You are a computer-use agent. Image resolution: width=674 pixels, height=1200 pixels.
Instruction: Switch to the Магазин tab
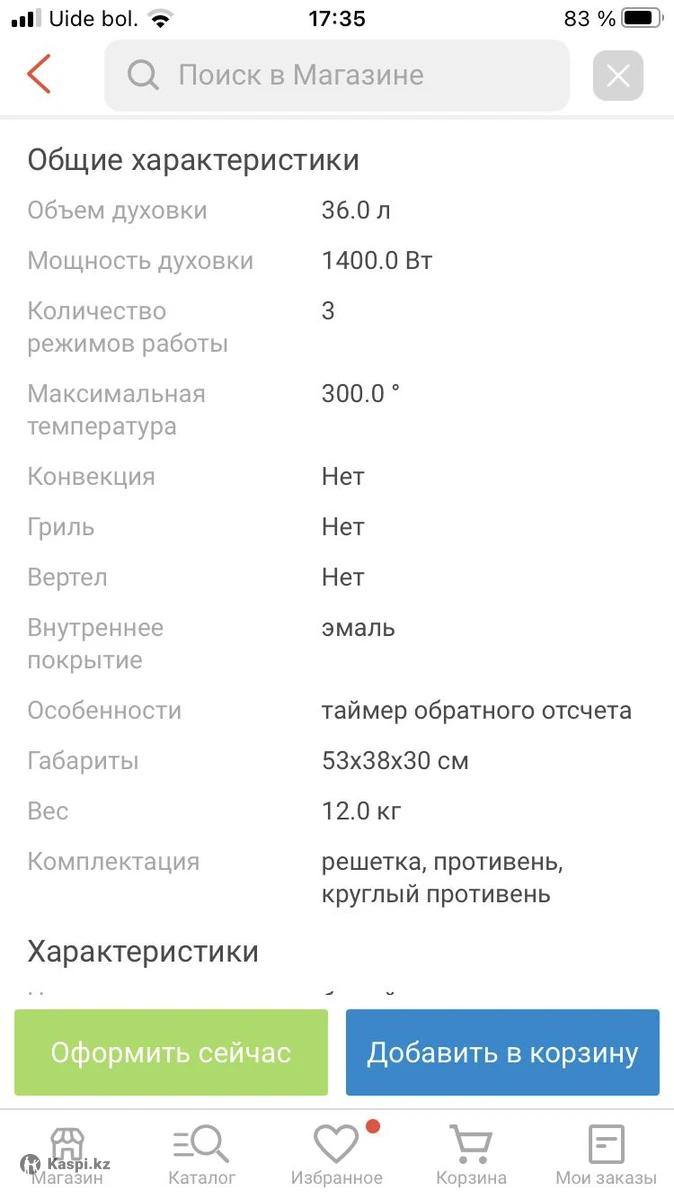67,1155
